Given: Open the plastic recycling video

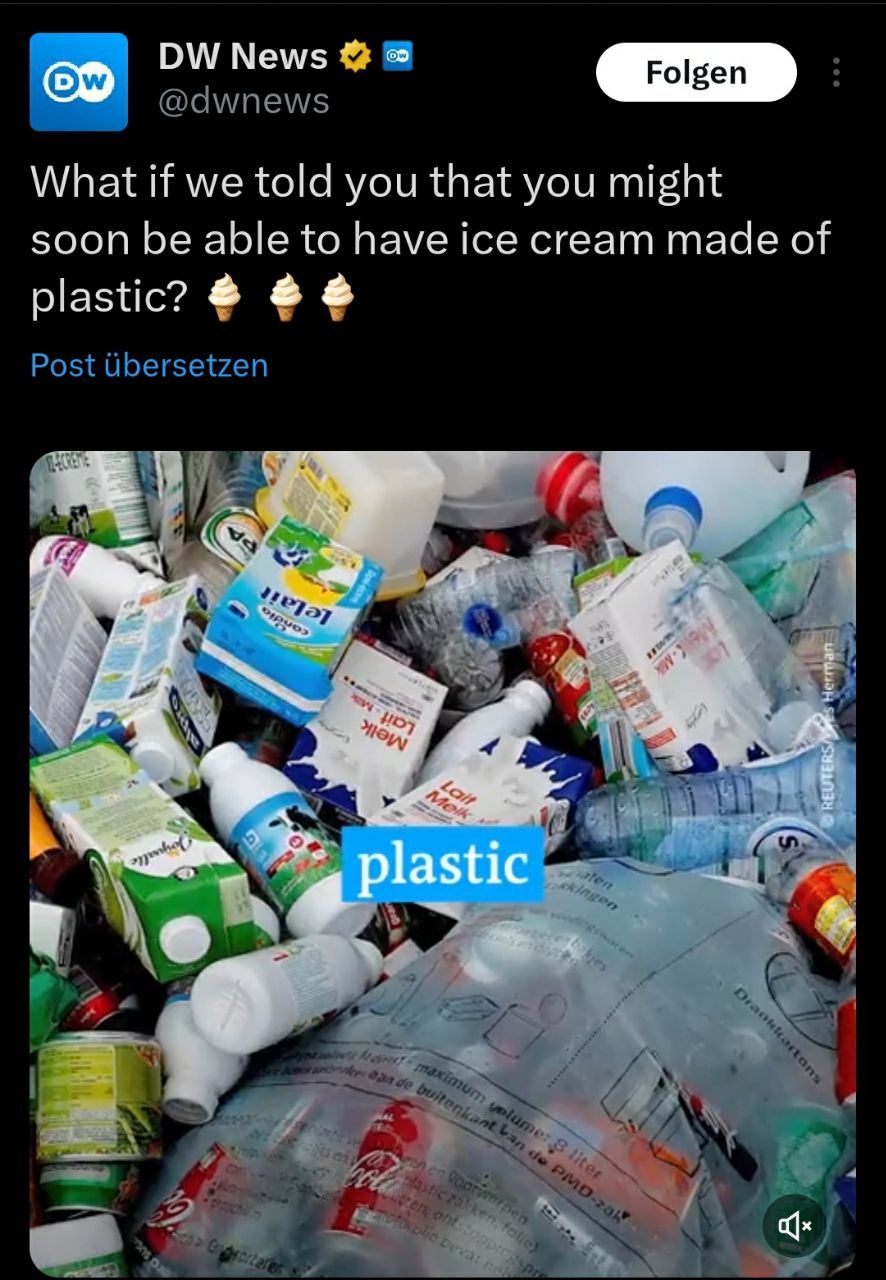Looking at the screenshot, I should tap(442, 700).
